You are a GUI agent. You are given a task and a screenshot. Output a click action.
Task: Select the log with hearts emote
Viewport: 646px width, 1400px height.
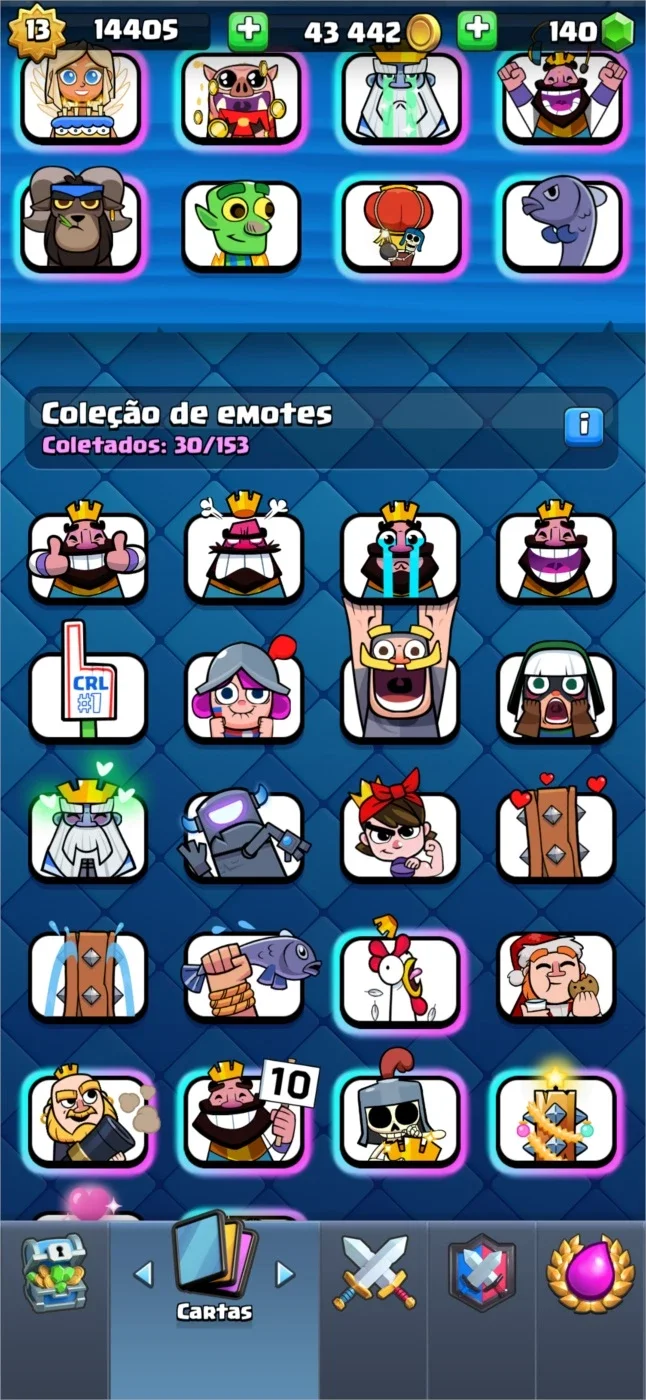(x=556, y=830)
